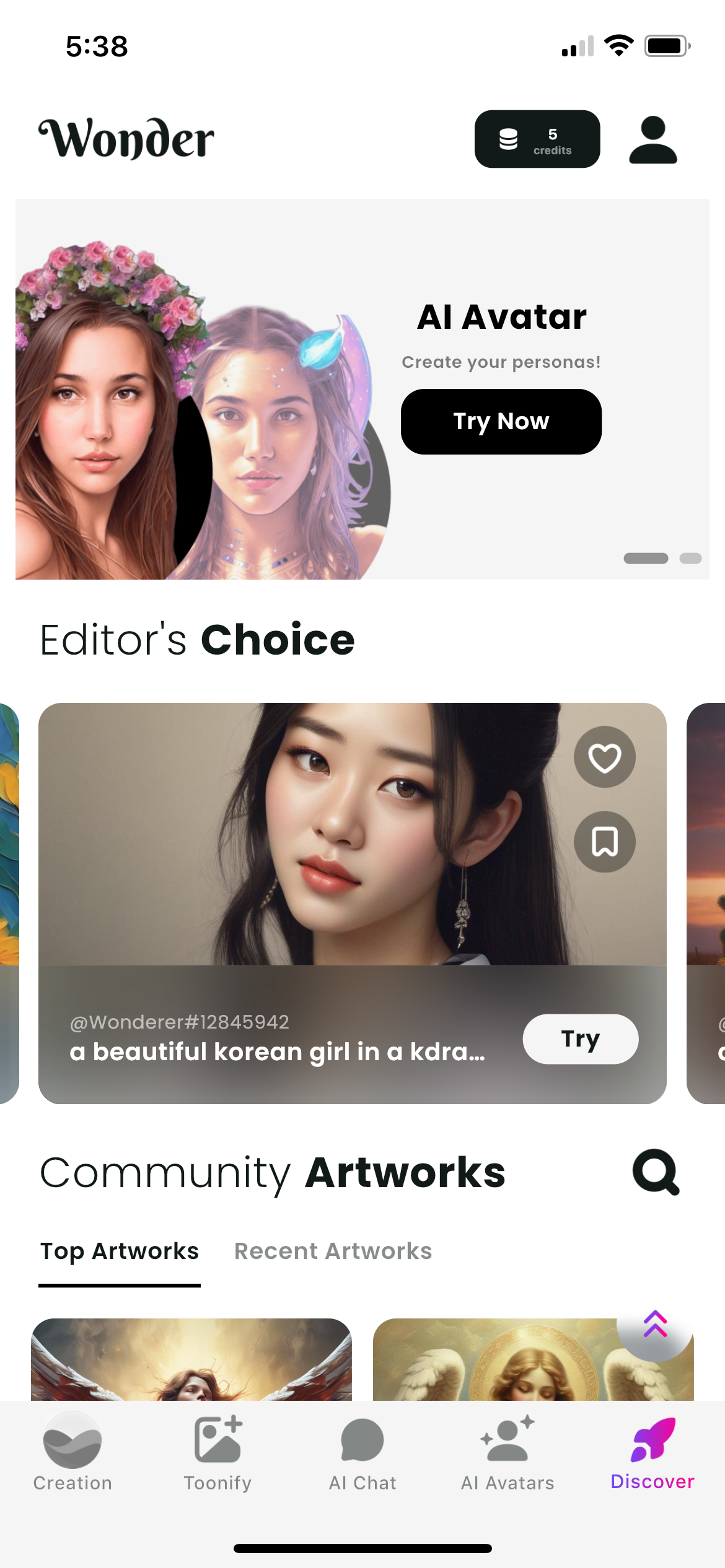The width and height of the screenshot is (725, 1568).
Task: Like the korean girl artwork
Action: pos(604,757)
